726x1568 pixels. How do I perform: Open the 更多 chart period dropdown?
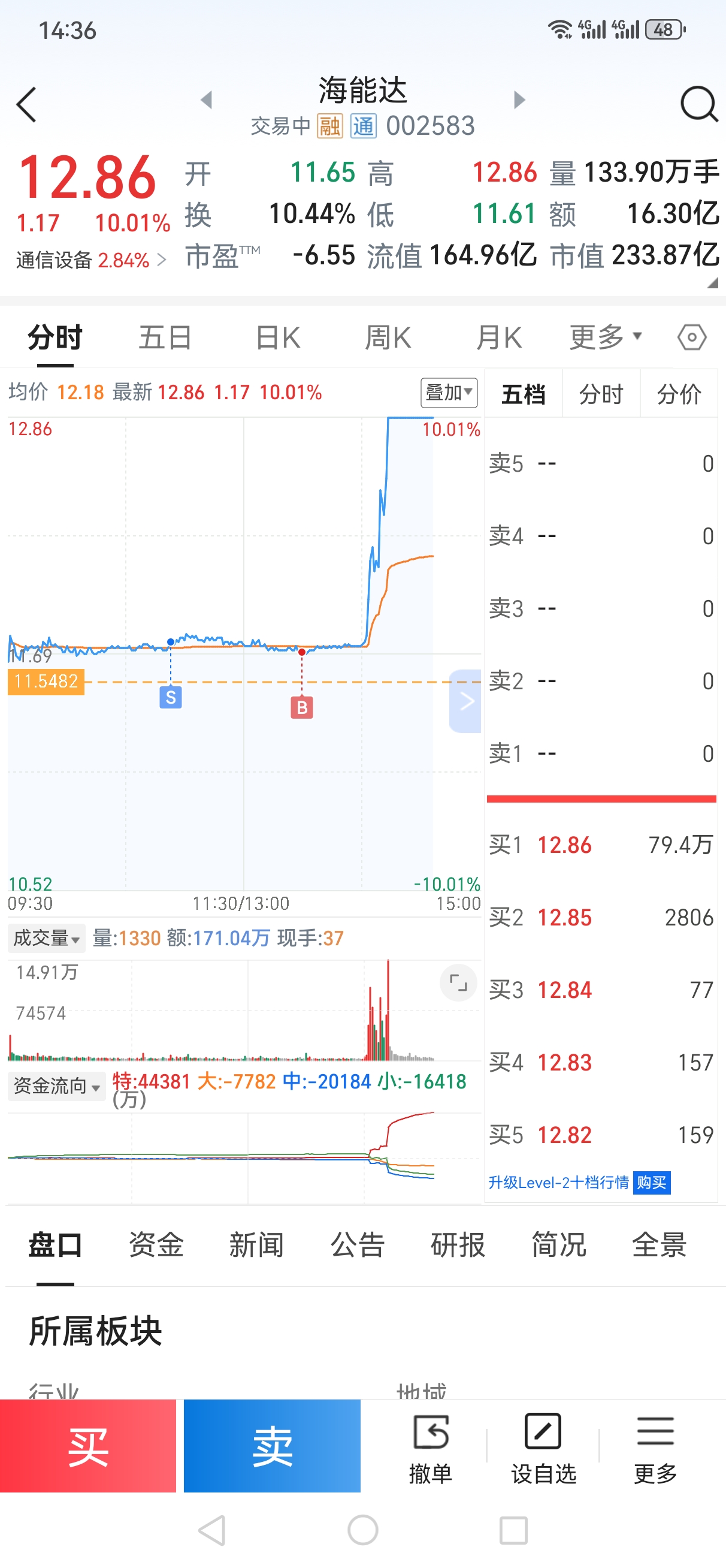606,337
